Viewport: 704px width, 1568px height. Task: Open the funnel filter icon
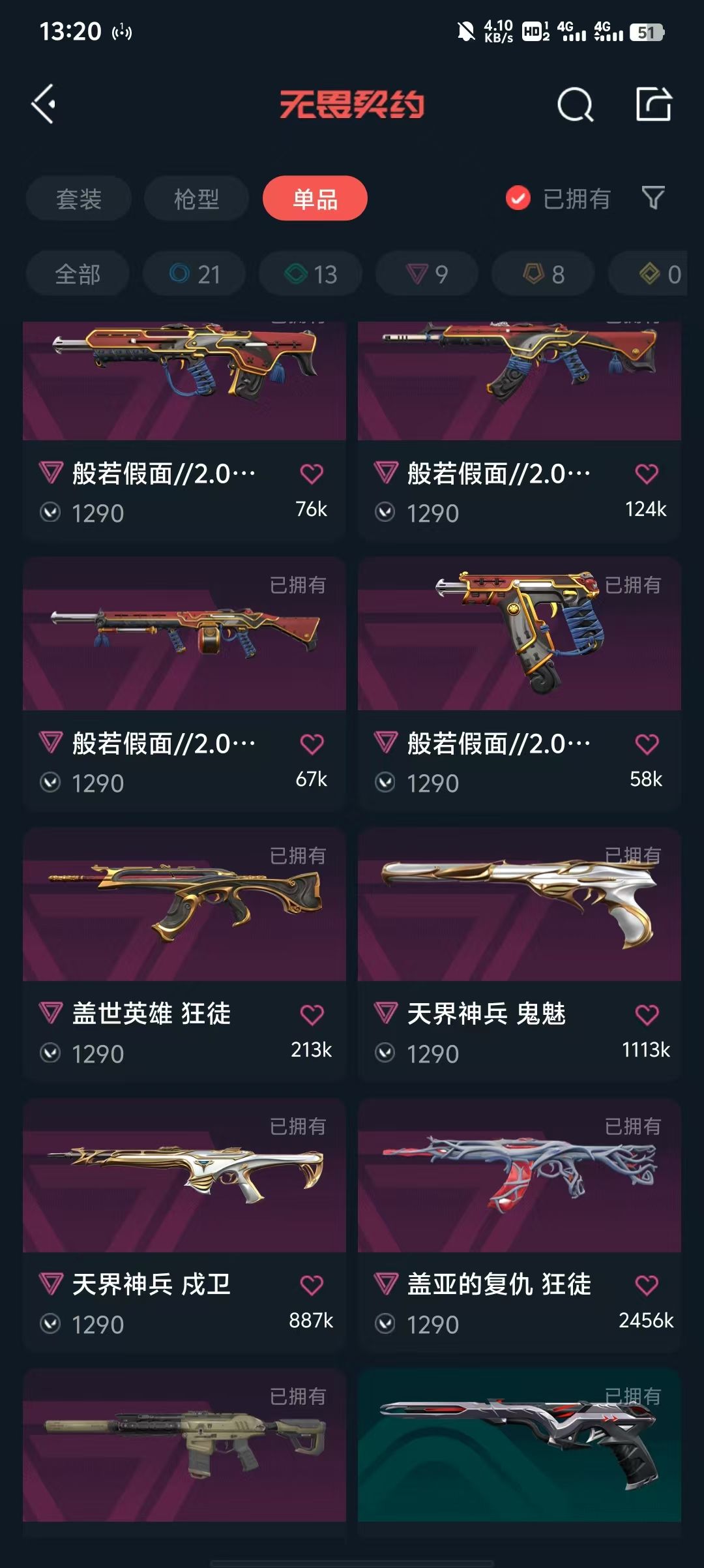pos(653,198)
